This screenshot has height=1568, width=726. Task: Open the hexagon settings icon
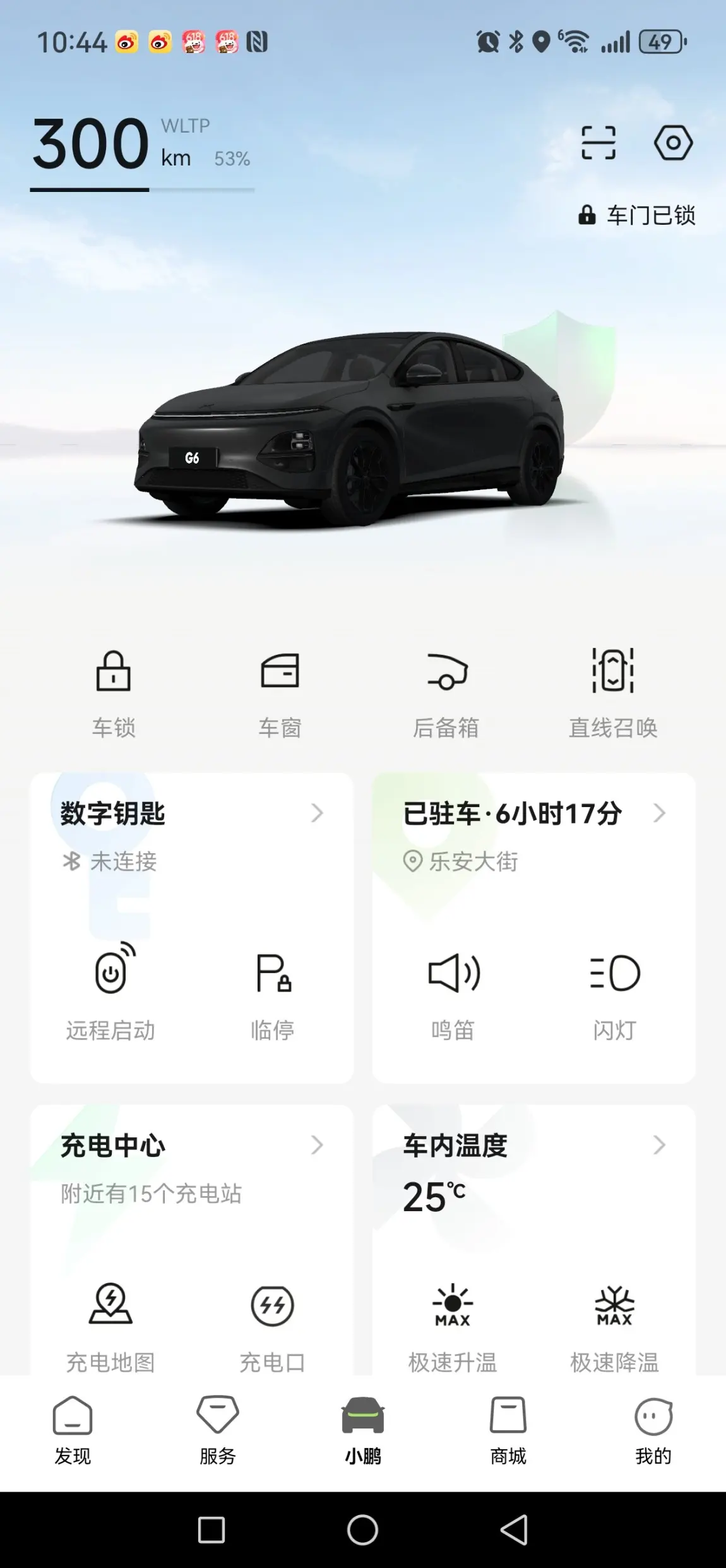coord(673,143)
